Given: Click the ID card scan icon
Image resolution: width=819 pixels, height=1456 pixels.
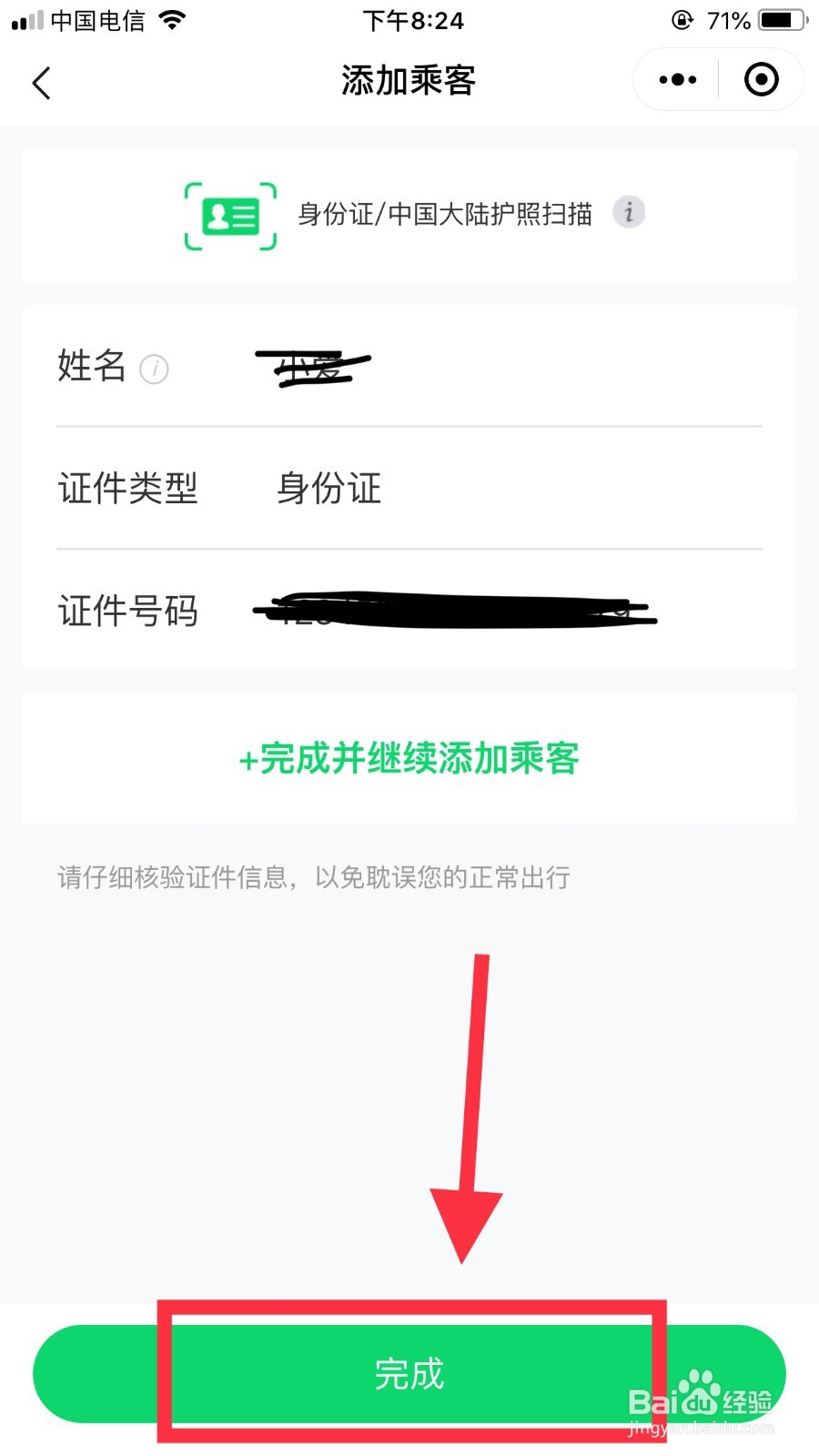Looking at the screenshot, I should pos(229,215).
